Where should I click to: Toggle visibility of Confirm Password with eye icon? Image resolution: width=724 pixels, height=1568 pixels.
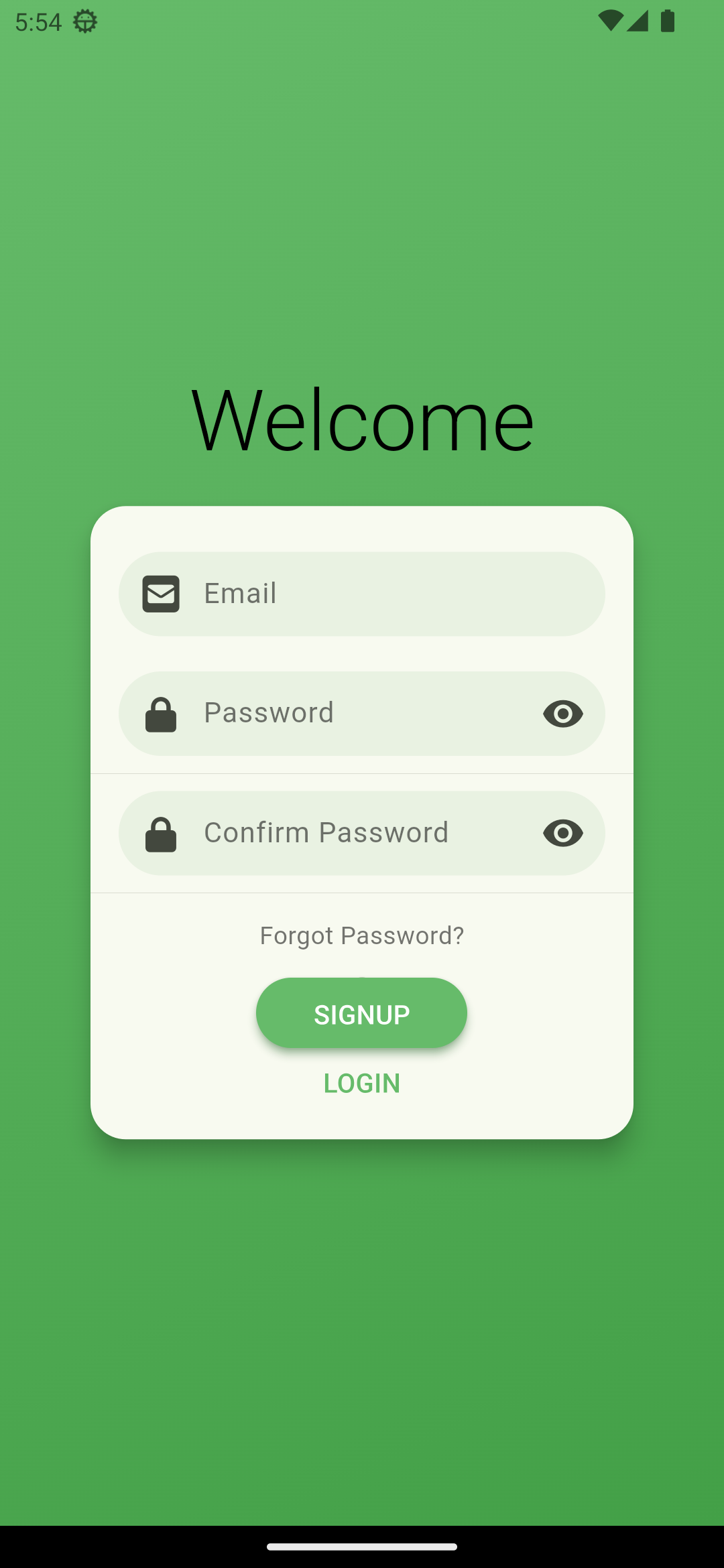[562, 833]
